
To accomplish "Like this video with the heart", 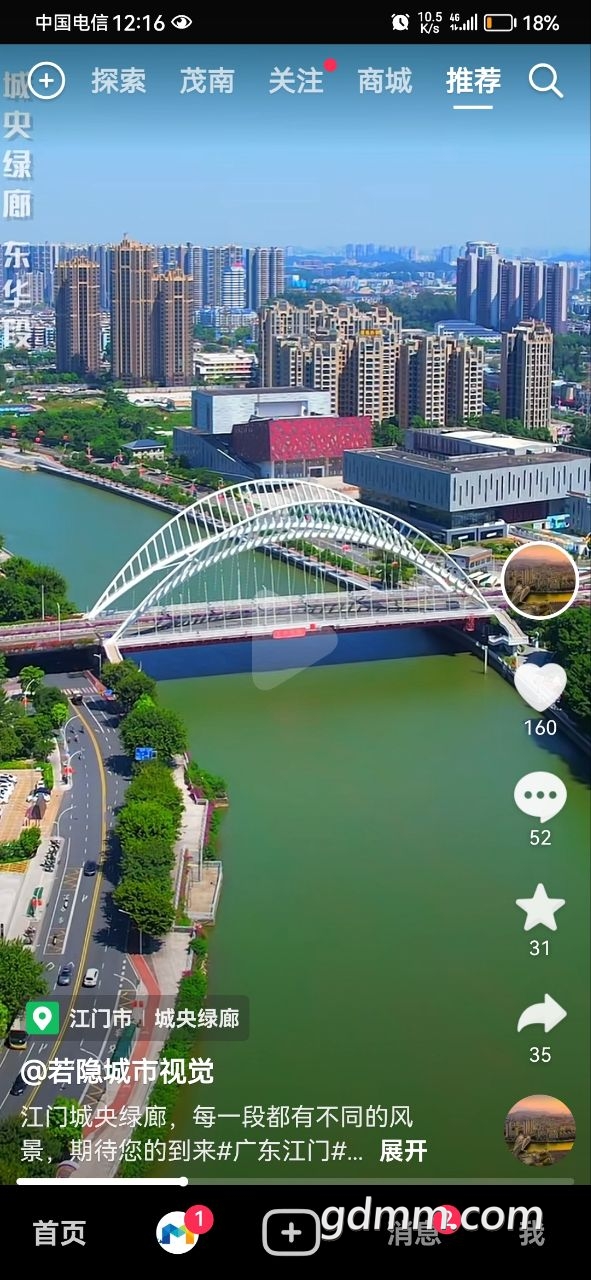I will click(x=540, y=686).
